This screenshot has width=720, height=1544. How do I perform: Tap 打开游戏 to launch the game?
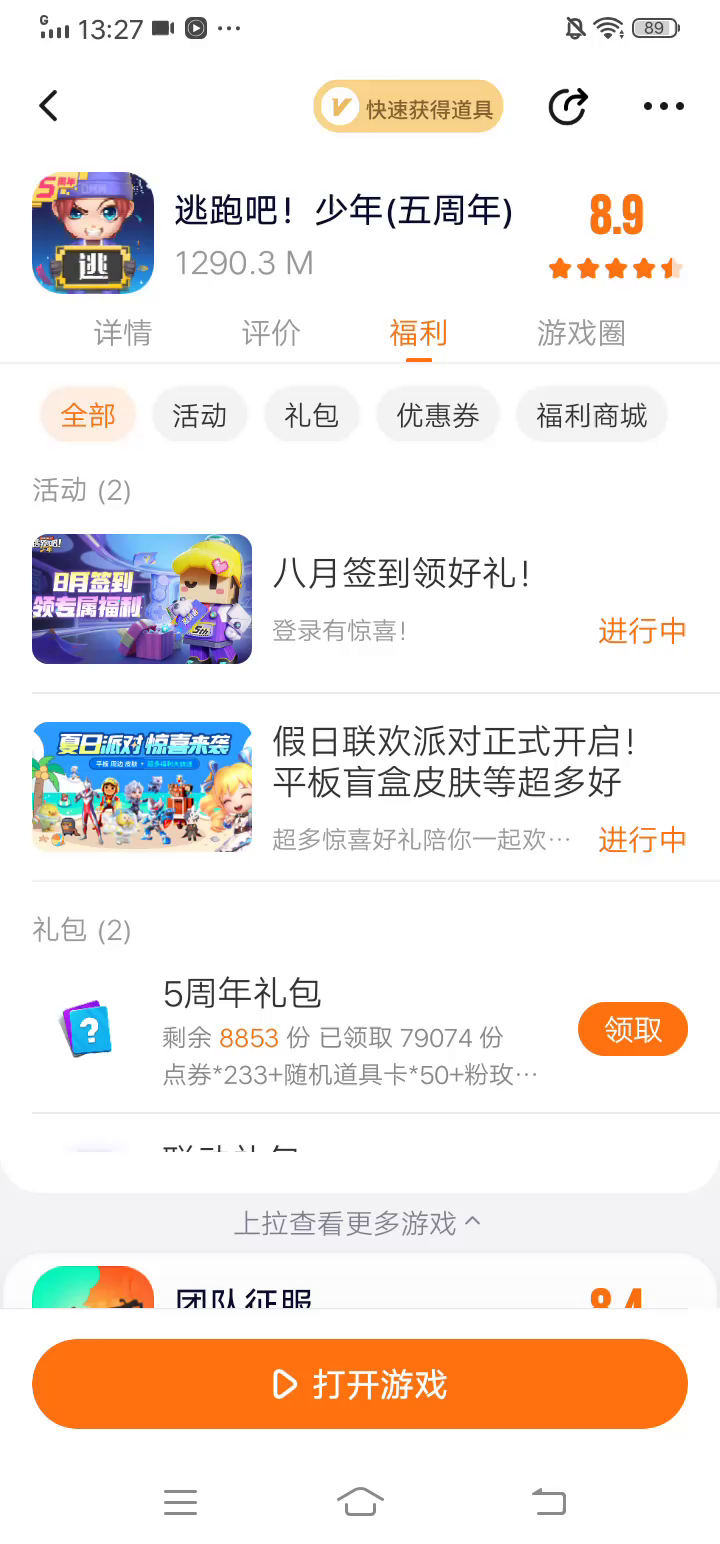pyautogui.click(x=360, y=1384)
